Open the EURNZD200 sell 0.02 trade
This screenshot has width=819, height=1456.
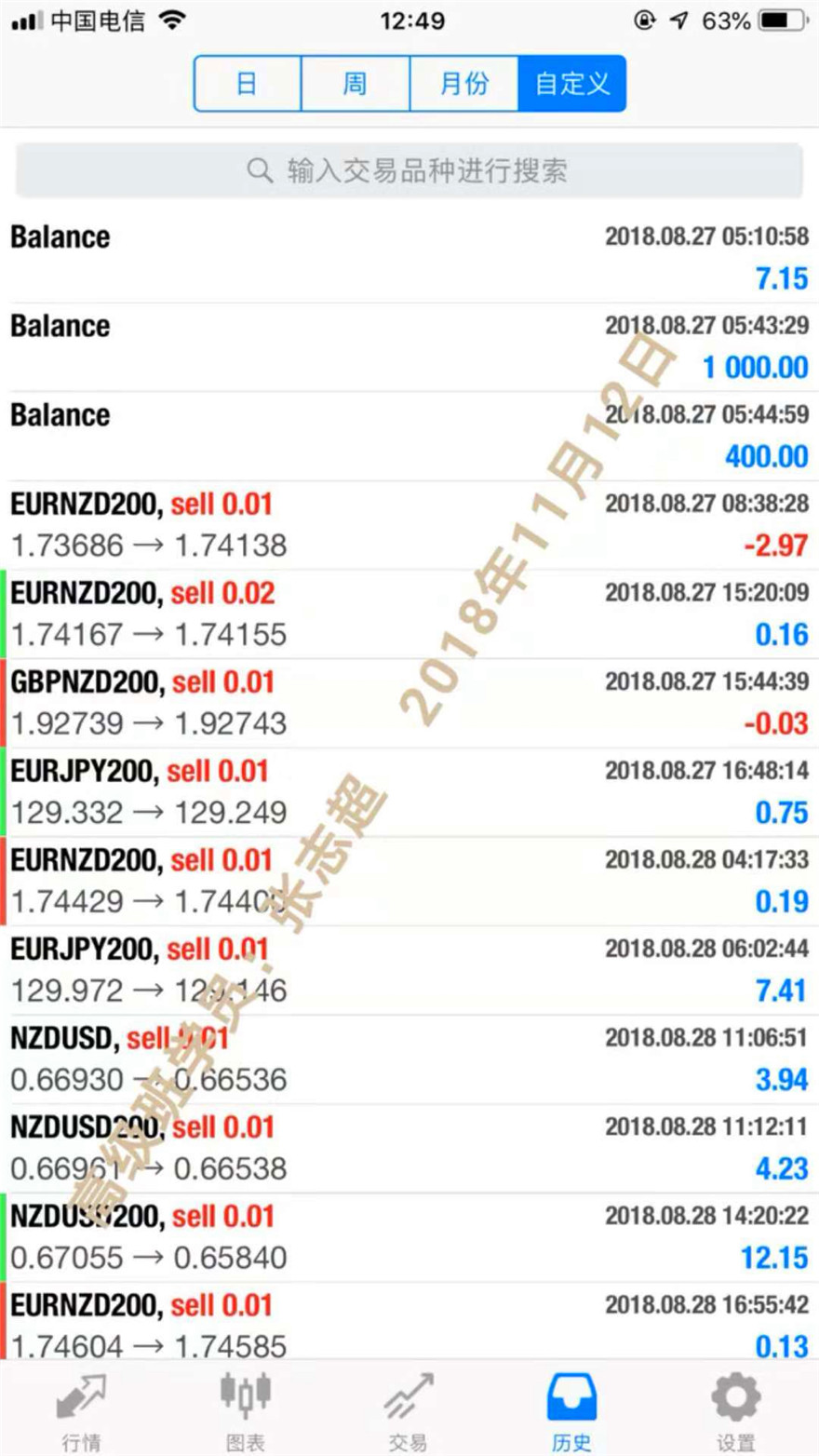pyautogui.click(x=409, y=614)
